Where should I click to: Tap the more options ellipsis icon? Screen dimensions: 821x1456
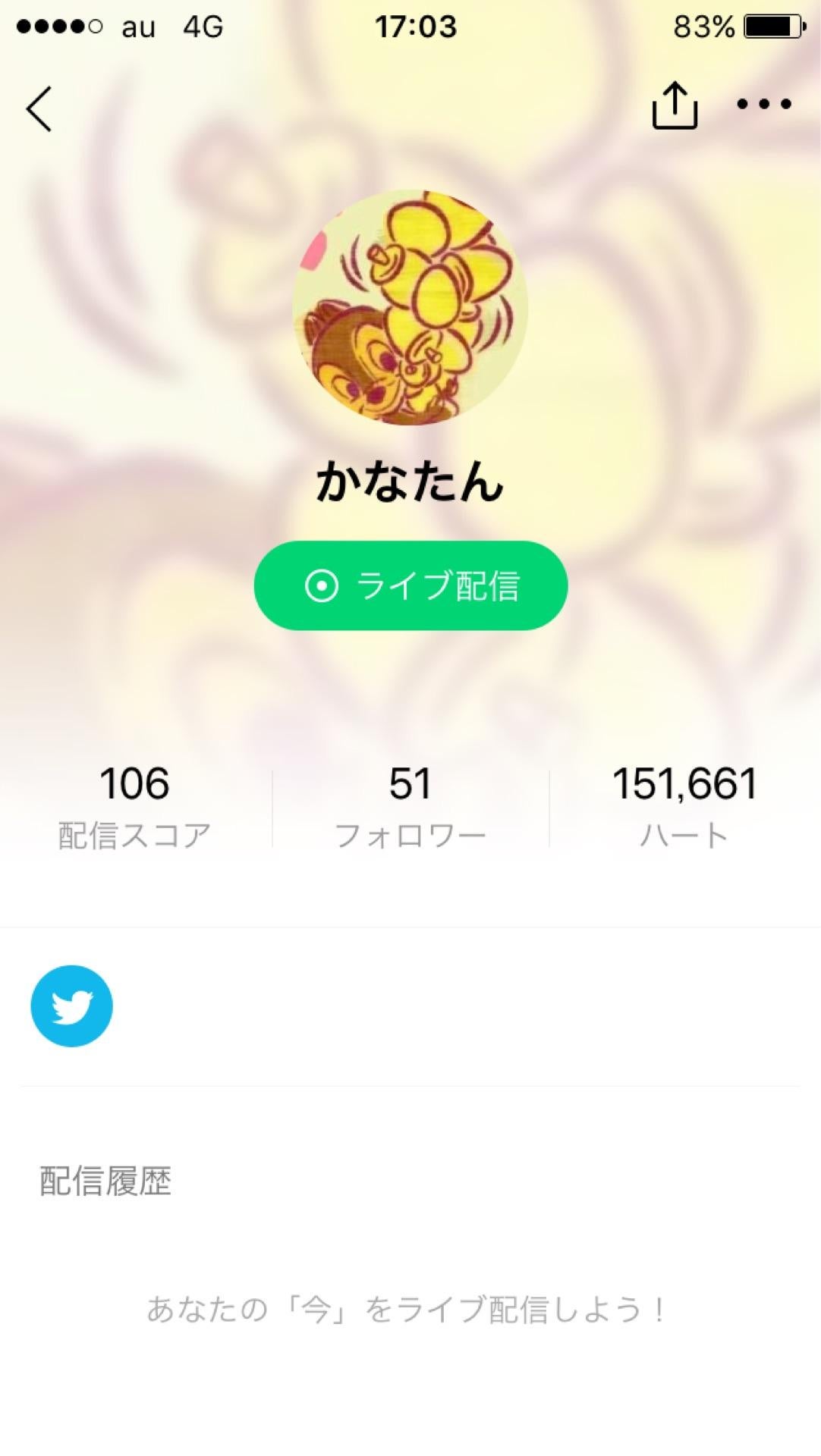[763, 106]
